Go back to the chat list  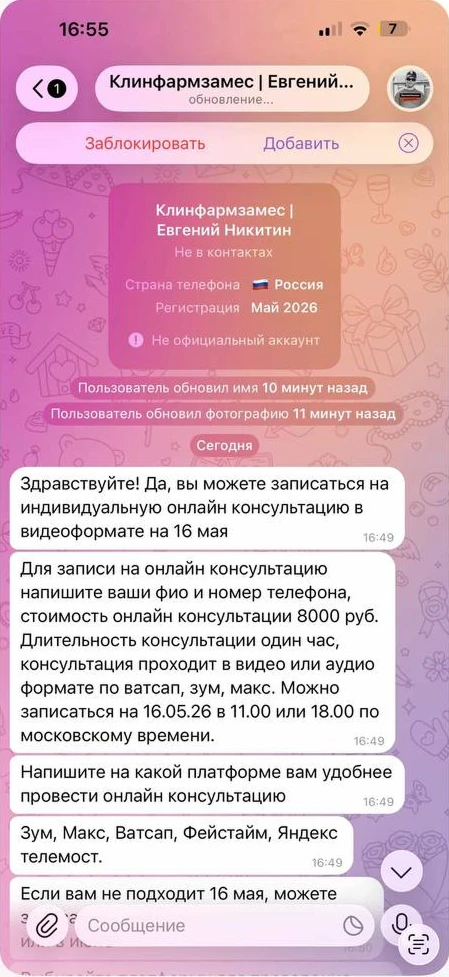coord(47,89)
